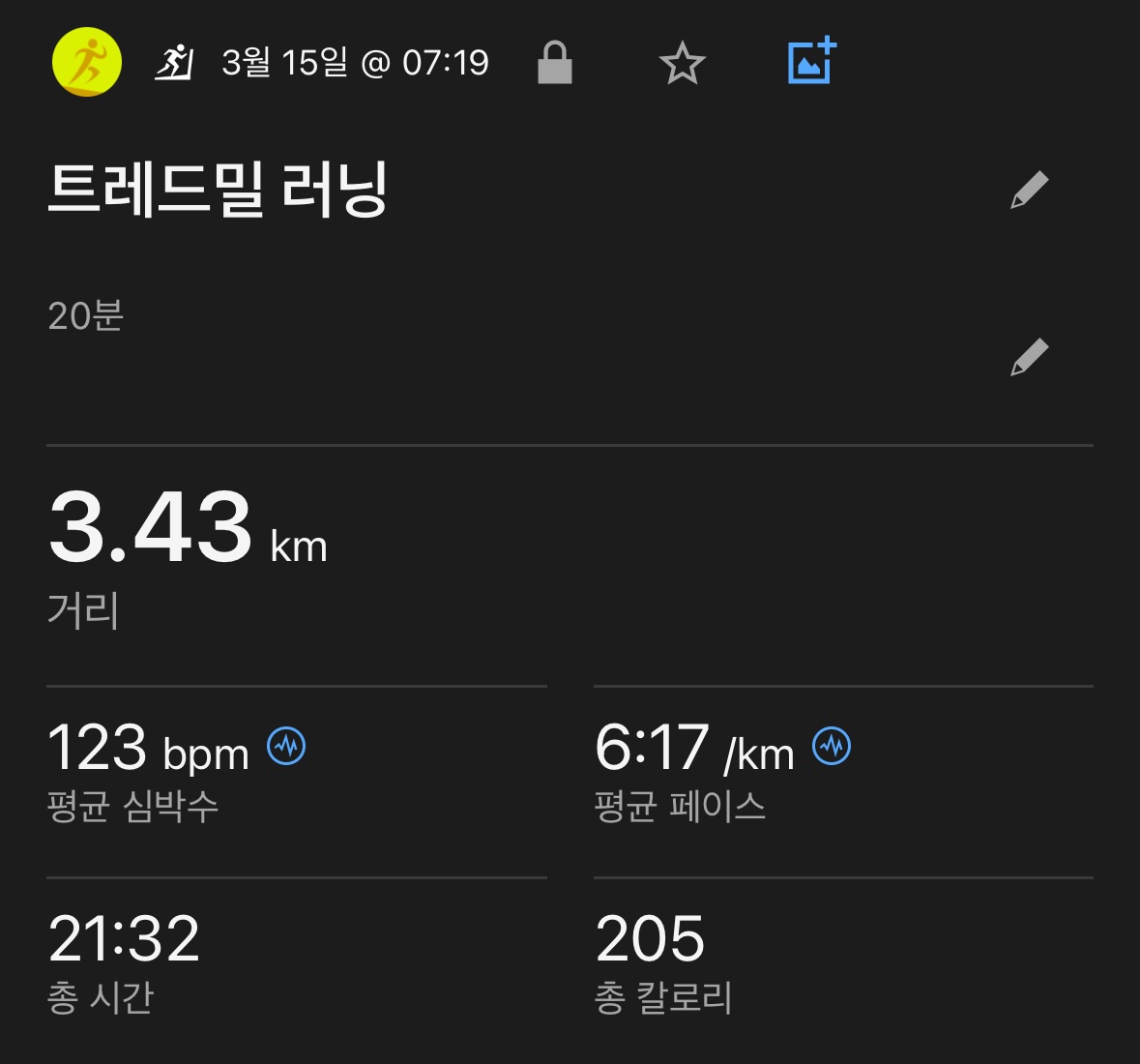Open the heart rate info icon beside 123 bpm
1140x1064 pixels.
[x=286, y=746]
